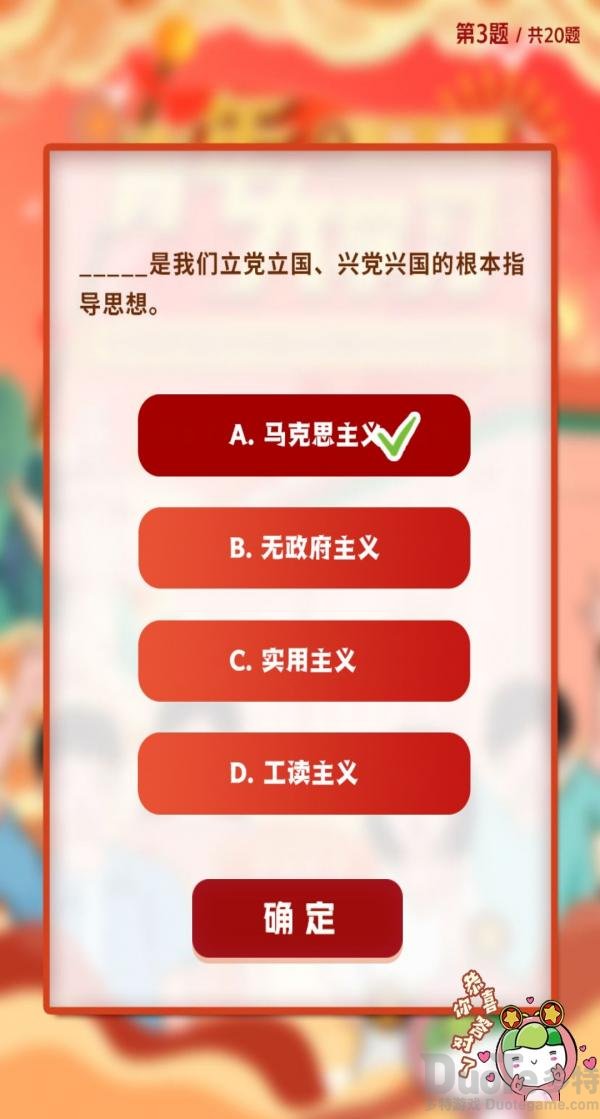Choose option B. 无政府主义
The width and height of the screenshot is (600, 1119).
pyautogui.click(x=303, y=548)
